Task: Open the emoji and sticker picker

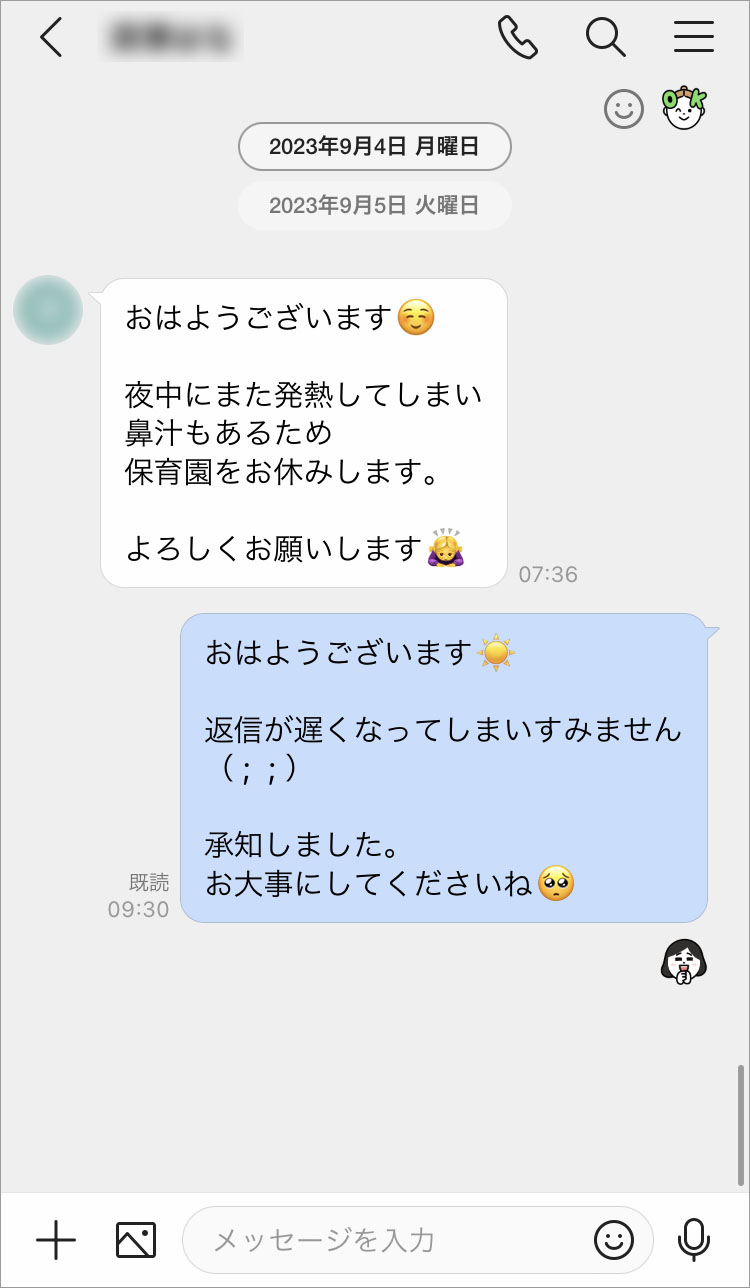Action: (x=614, y=1240)
